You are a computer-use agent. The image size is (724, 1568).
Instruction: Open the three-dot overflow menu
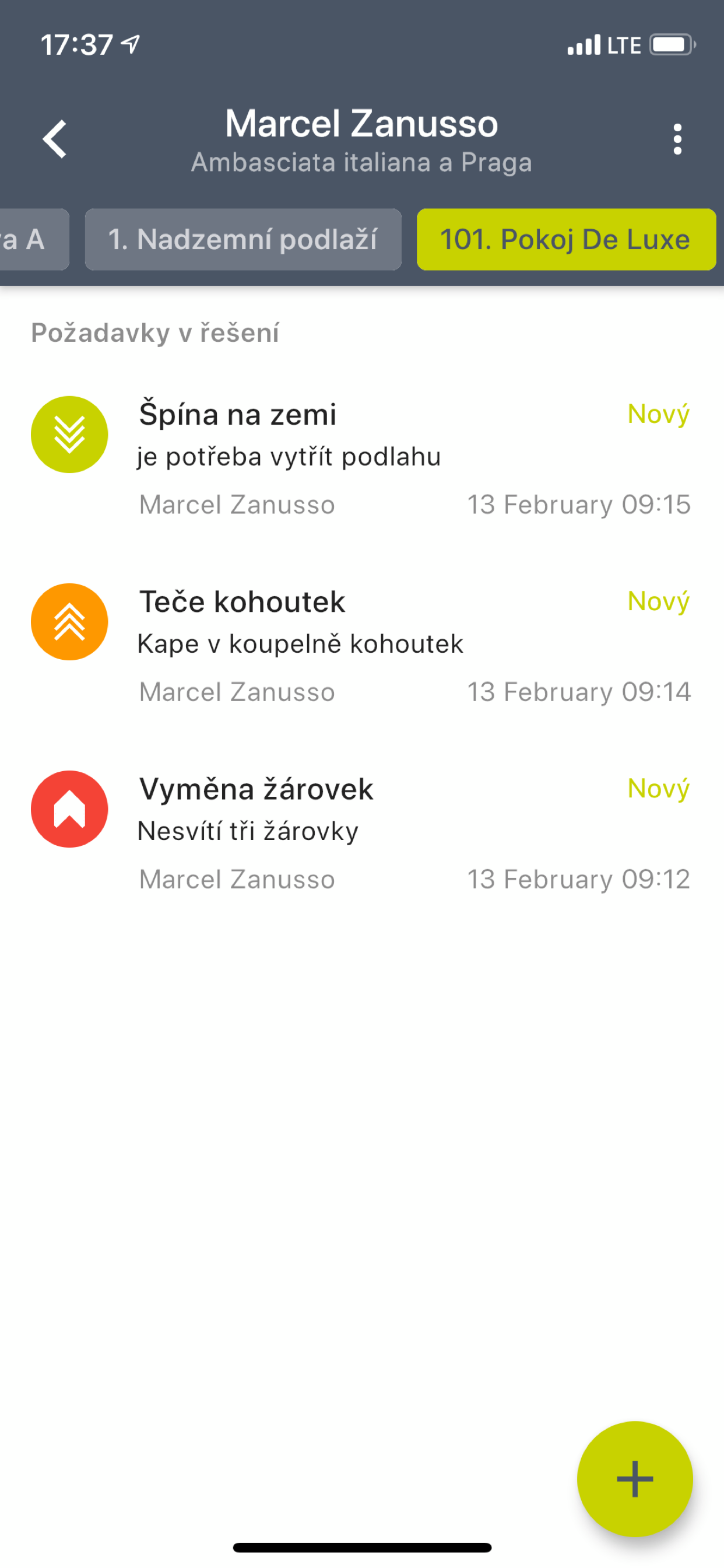tap(677, 139)
